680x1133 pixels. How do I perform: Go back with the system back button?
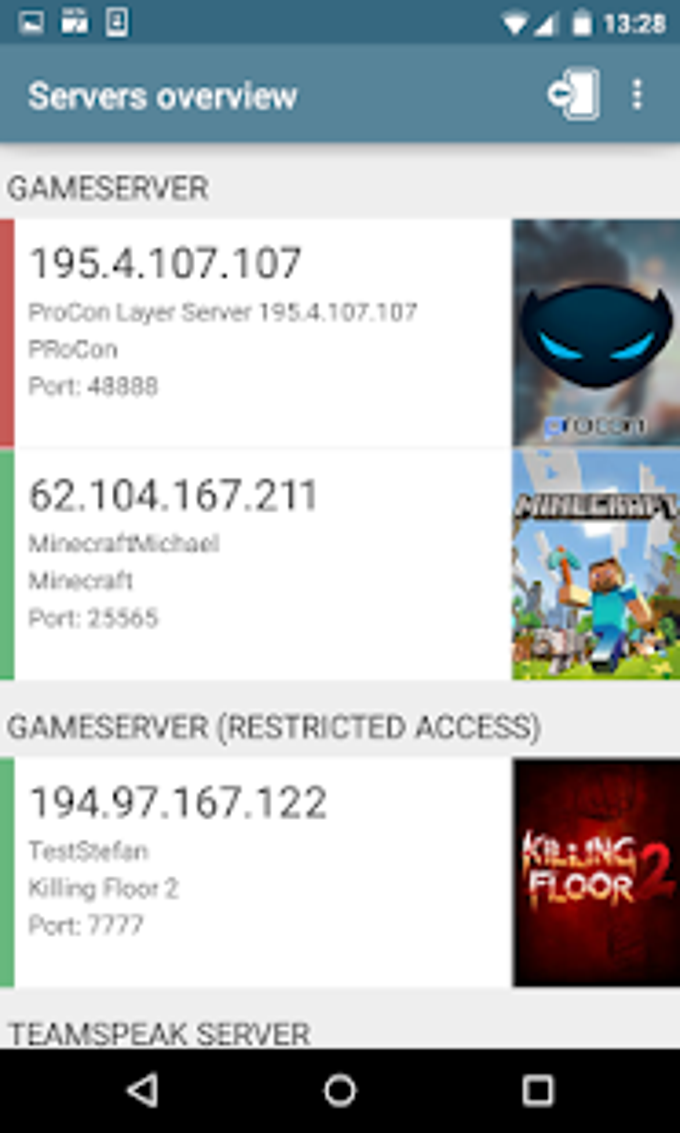point(143,1090)
